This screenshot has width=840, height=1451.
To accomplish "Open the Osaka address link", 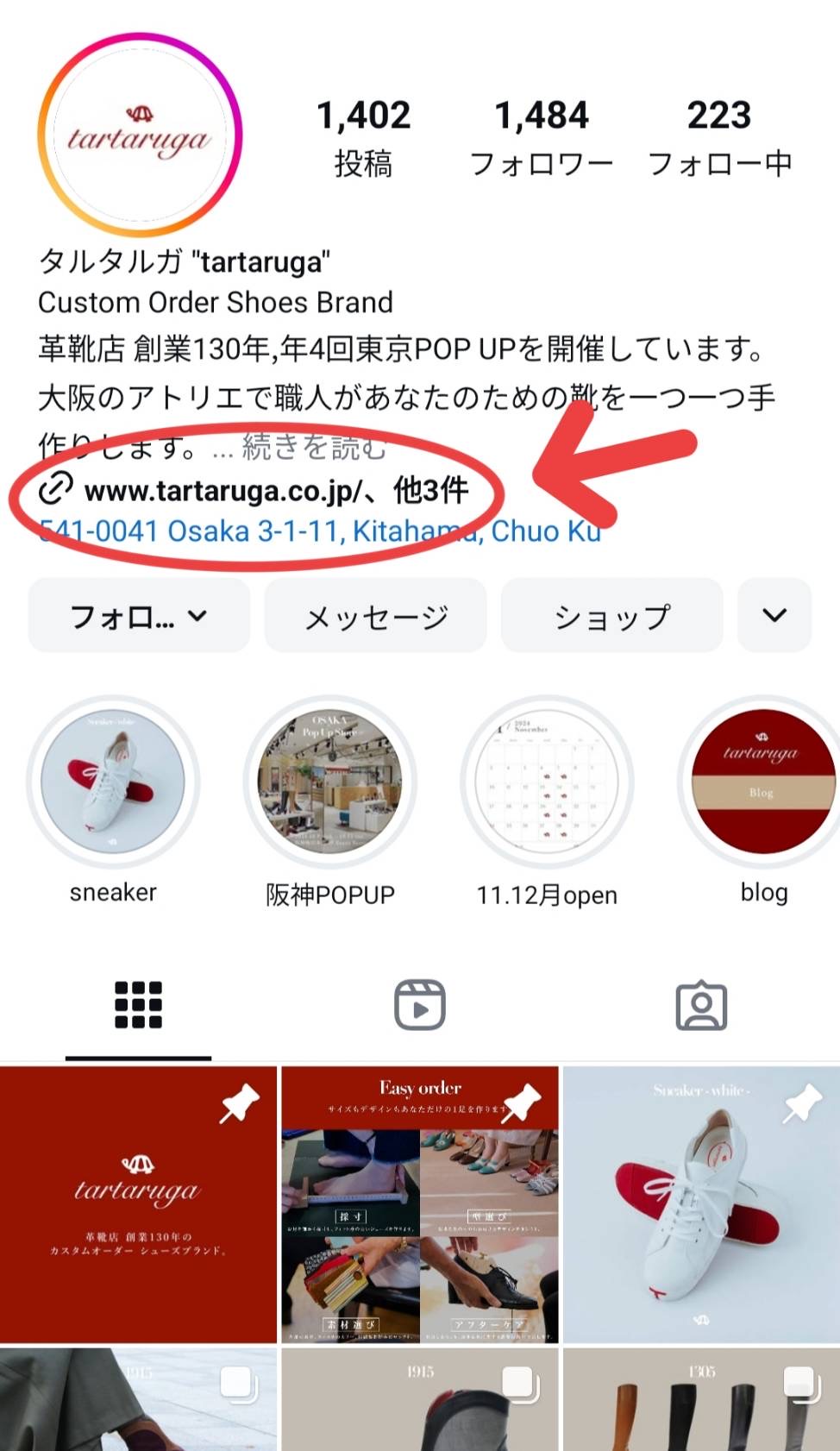I will pyautogui.click(x=320, y=531).
